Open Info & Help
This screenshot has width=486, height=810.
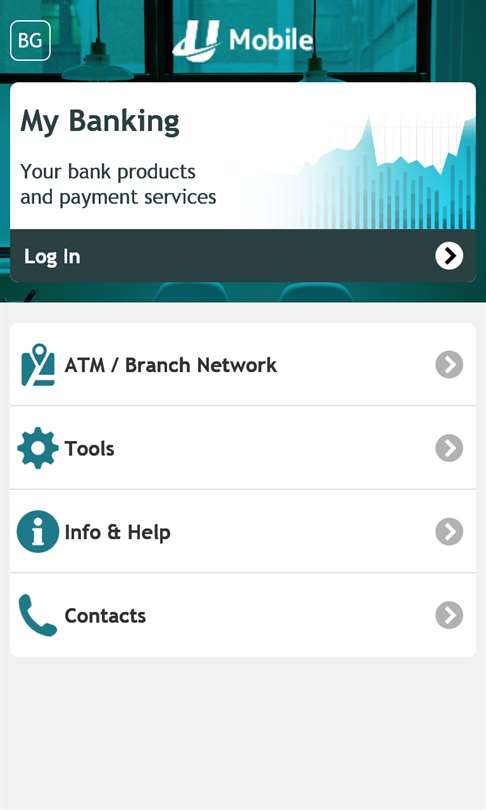(x=243, y=532)
